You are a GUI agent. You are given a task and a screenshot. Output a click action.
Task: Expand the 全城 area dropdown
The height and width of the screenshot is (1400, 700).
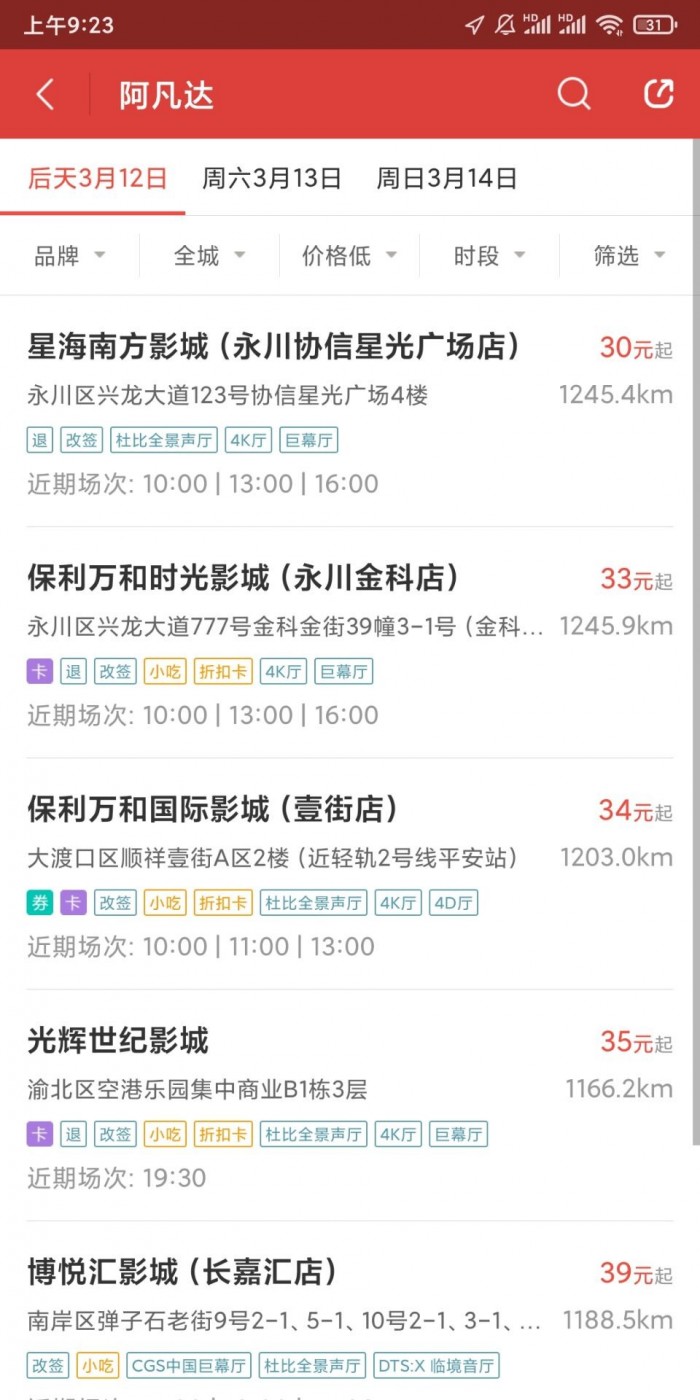209,256
